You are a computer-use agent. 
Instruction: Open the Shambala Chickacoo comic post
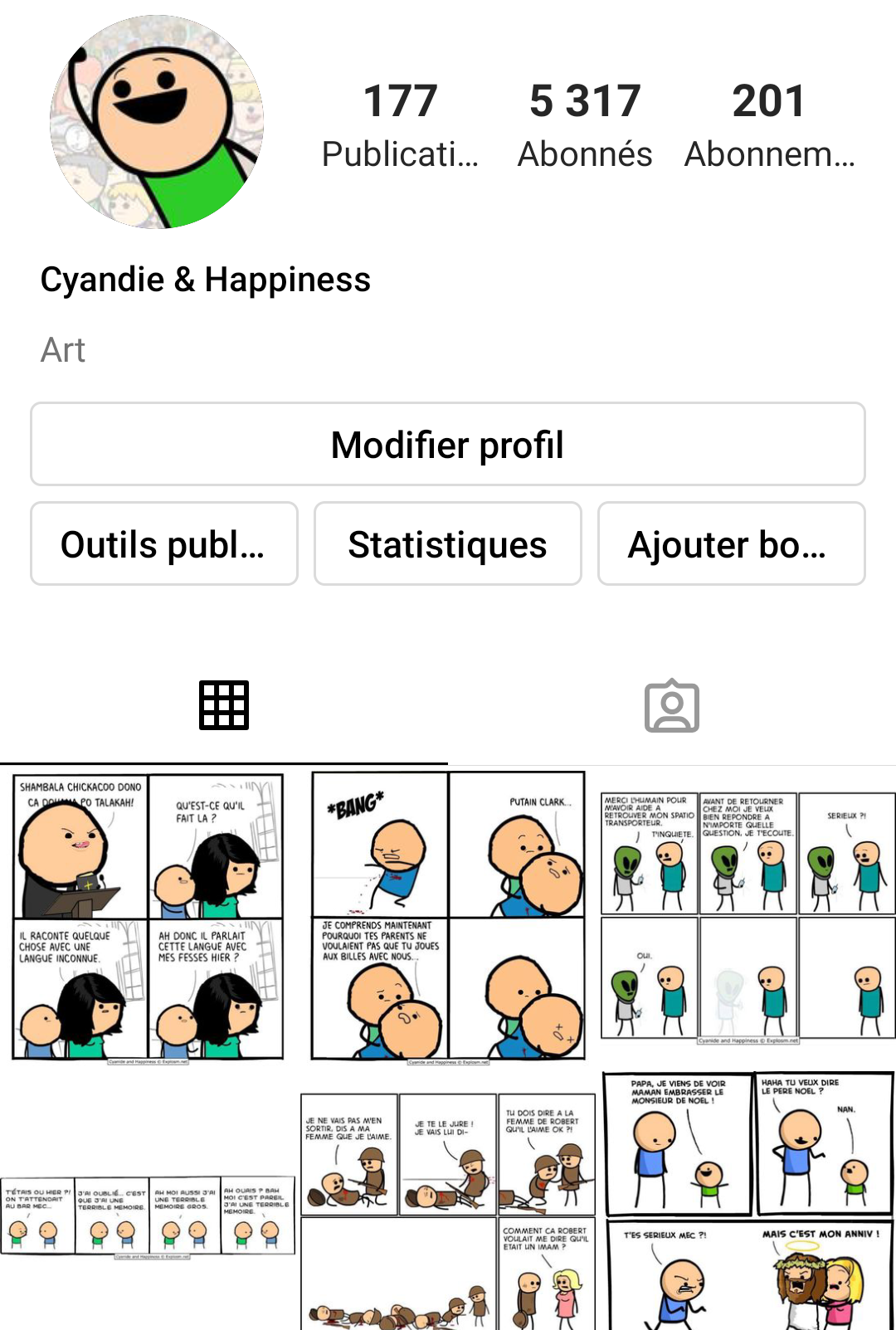[149, 917]
